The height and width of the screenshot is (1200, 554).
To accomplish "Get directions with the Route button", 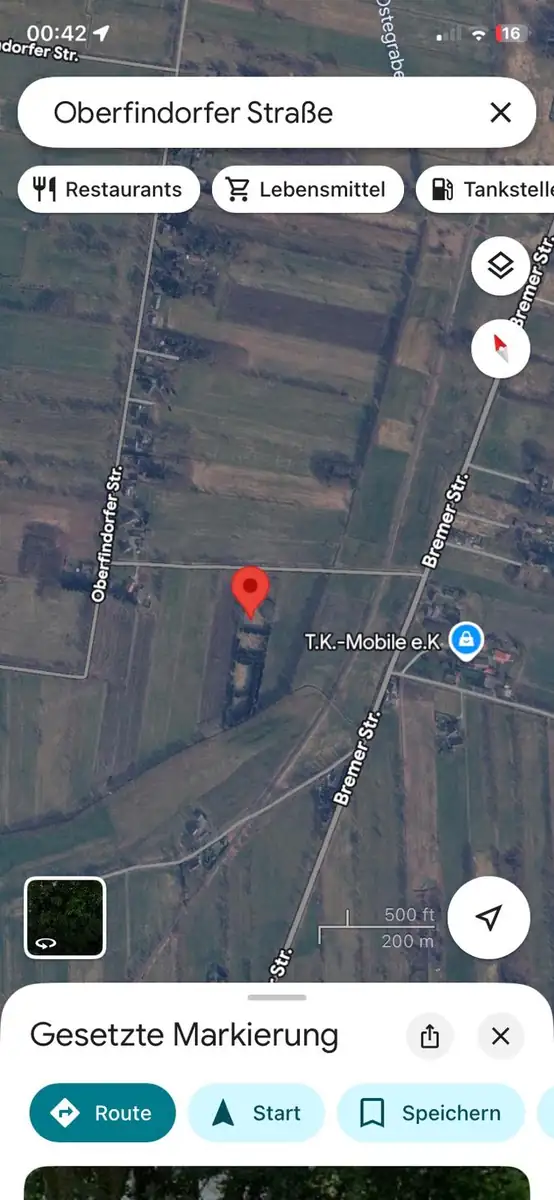I will (103, 1113).
